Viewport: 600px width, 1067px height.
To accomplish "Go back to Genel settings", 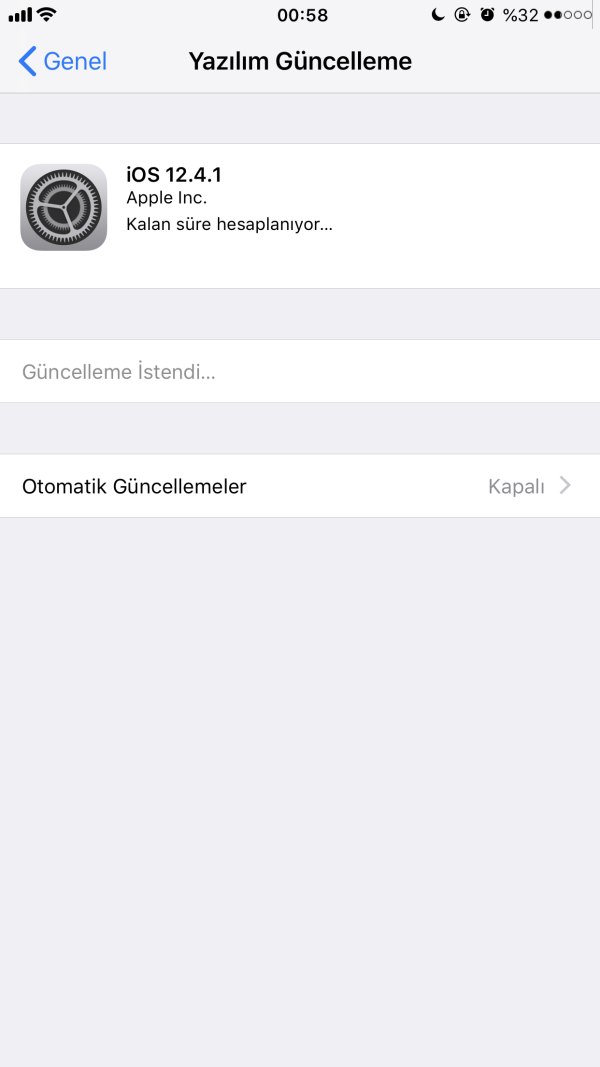I will tap(62, 61).
